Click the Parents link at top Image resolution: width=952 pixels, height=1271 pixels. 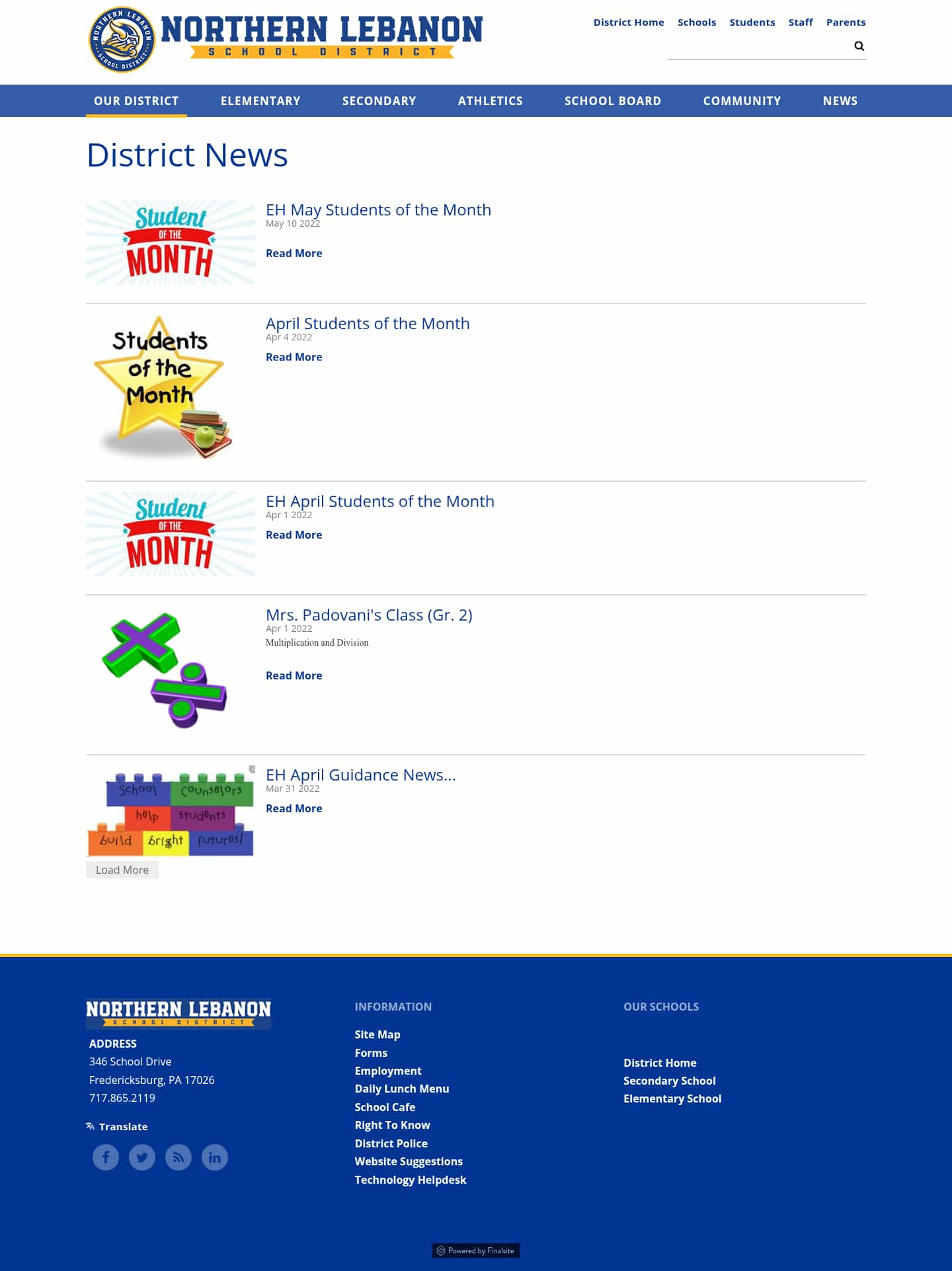846,22
